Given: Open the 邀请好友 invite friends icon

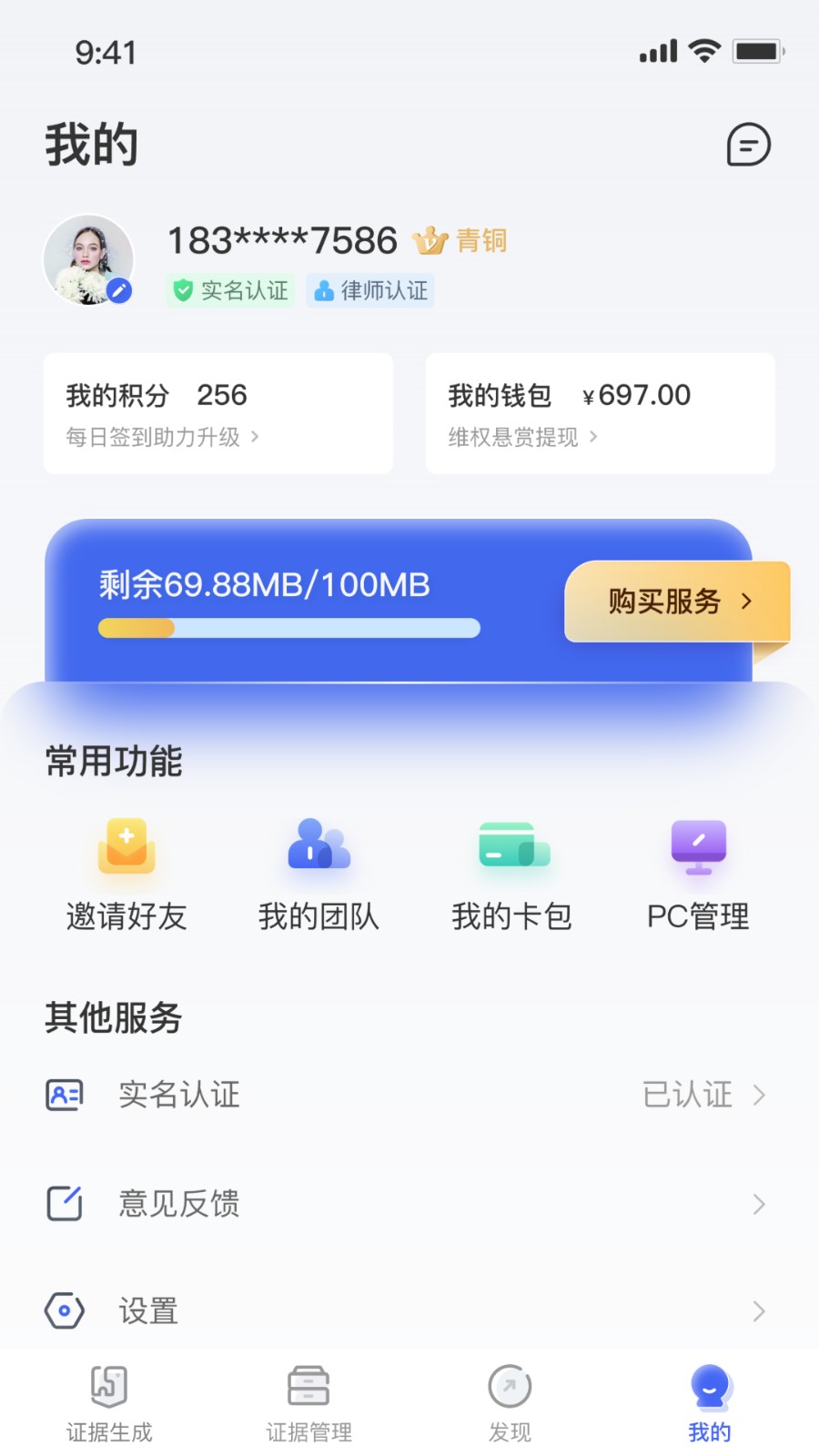Looking at the screenshot, I should 126,846.
